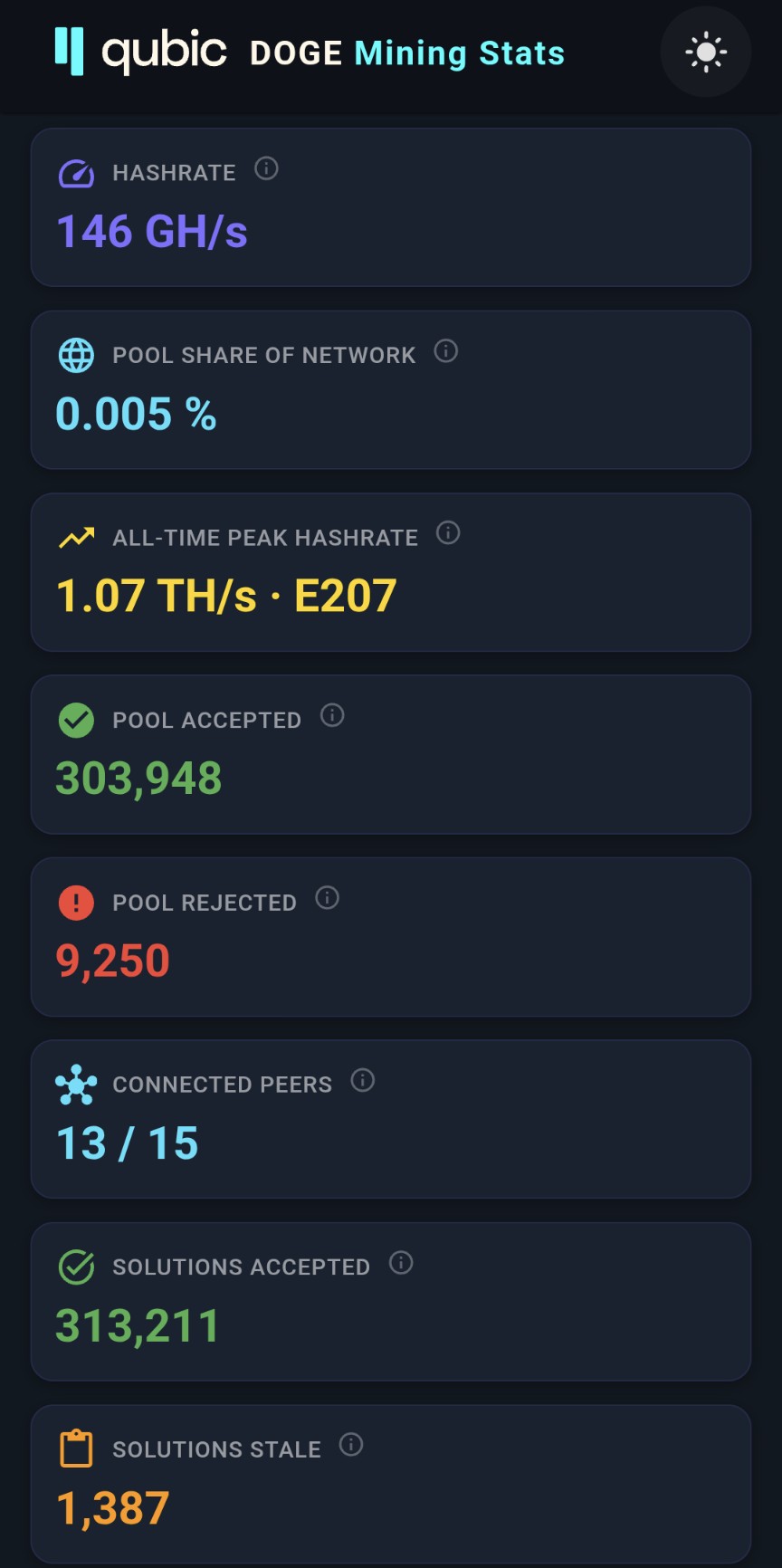
Task: Click the Solutions Accepted circled check icon
Action: 76,1267
